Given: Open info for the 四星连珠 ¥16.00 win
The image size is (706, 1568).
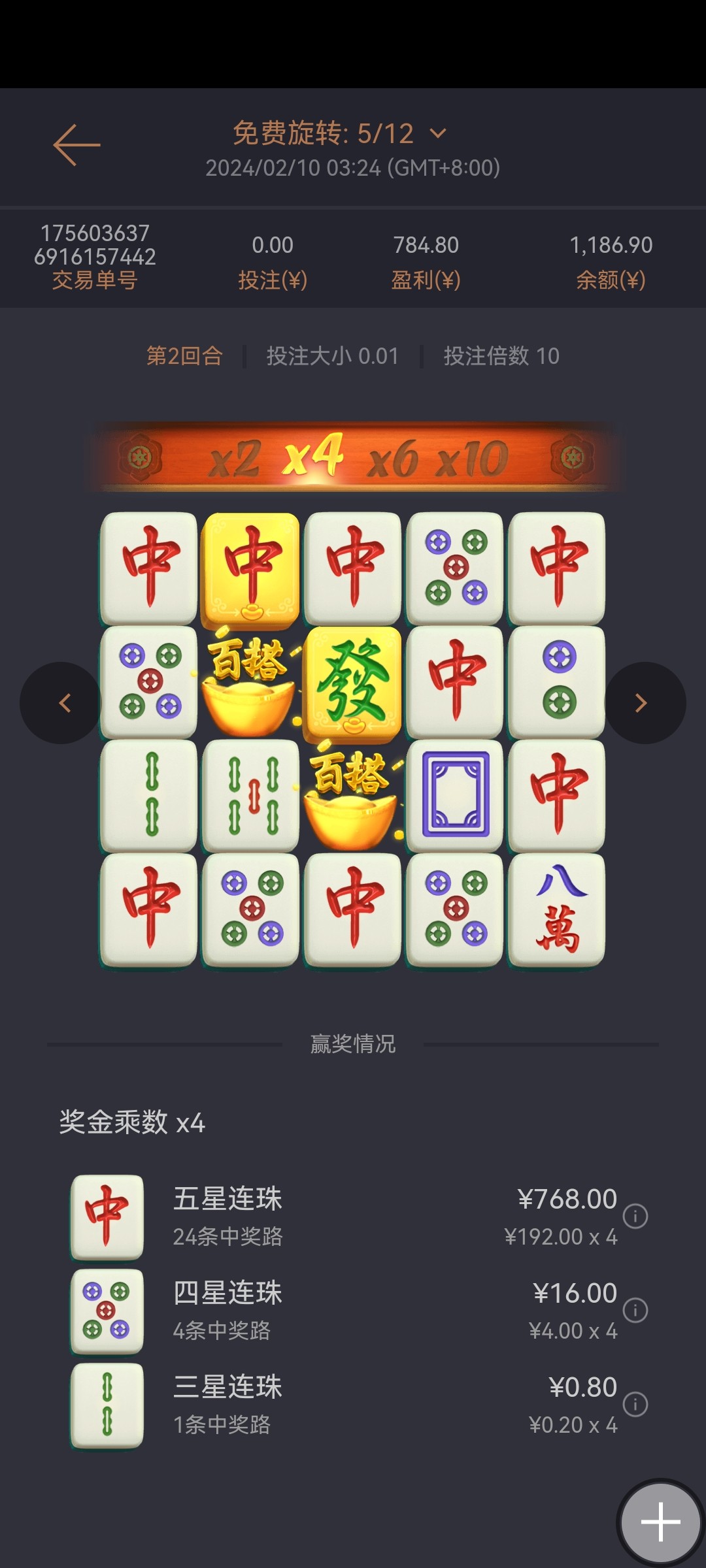Looking at the screenshot, I should (x=635, y=1311).
